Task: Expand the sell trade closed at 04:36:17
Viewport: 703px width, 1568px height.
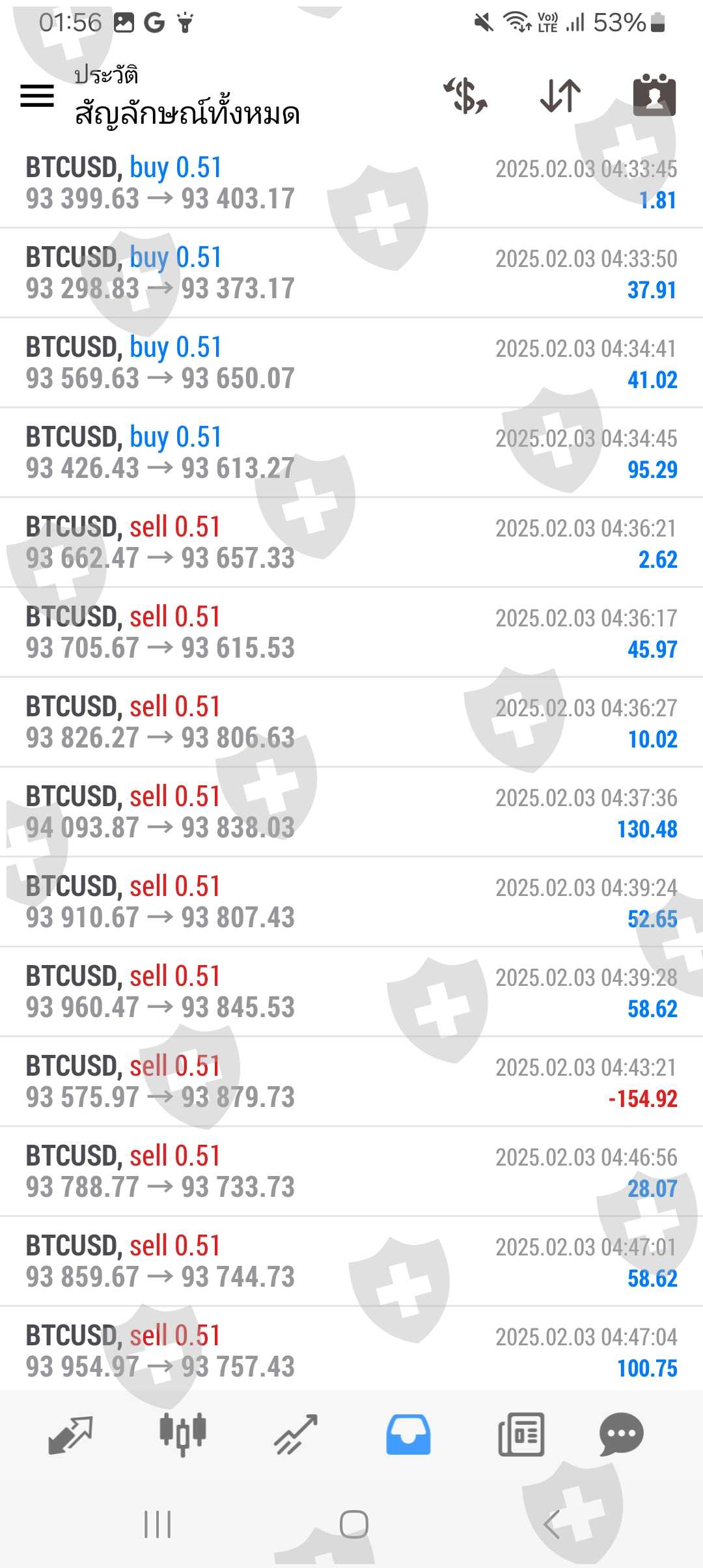Action: (351, 633)
